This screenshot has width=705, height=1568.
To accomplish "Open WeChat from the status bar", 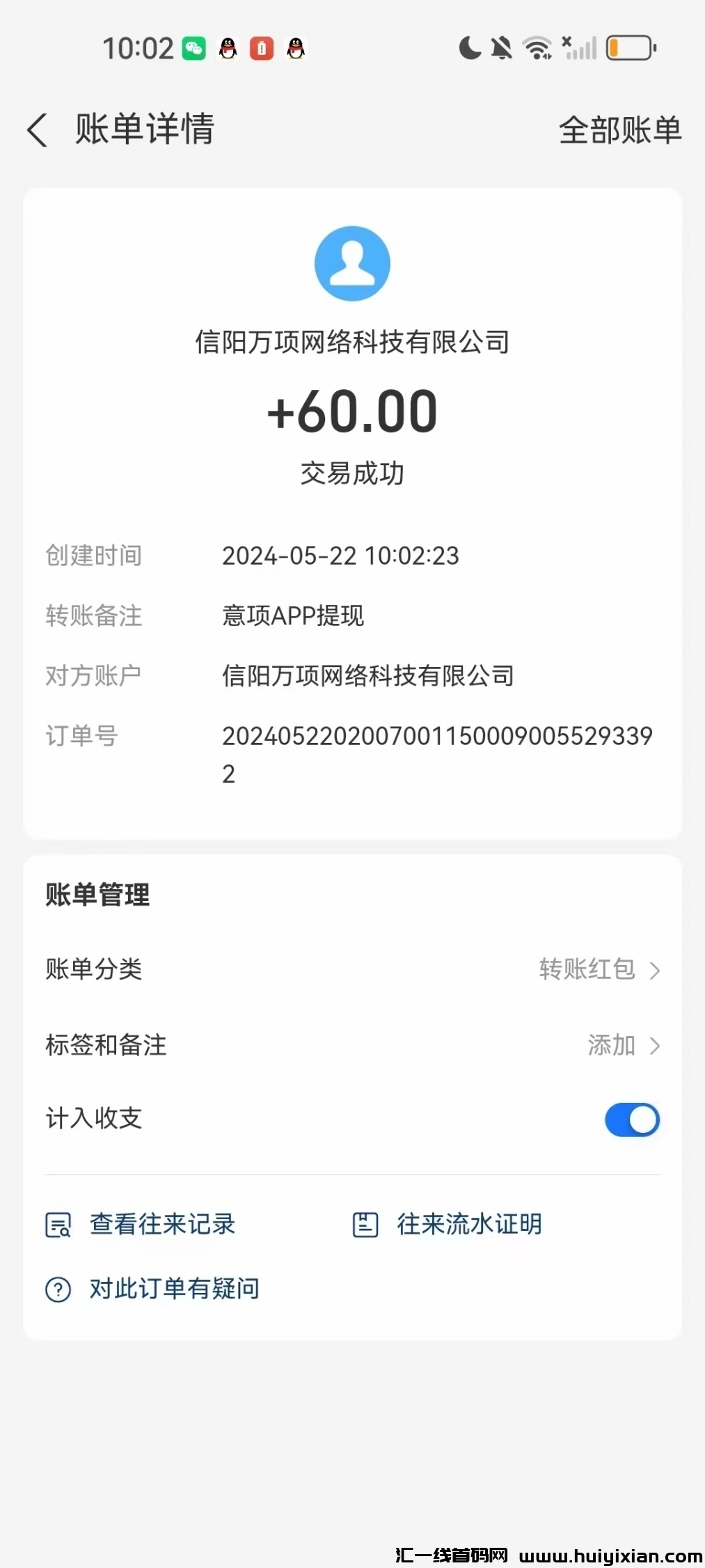I will click(195, 47).
